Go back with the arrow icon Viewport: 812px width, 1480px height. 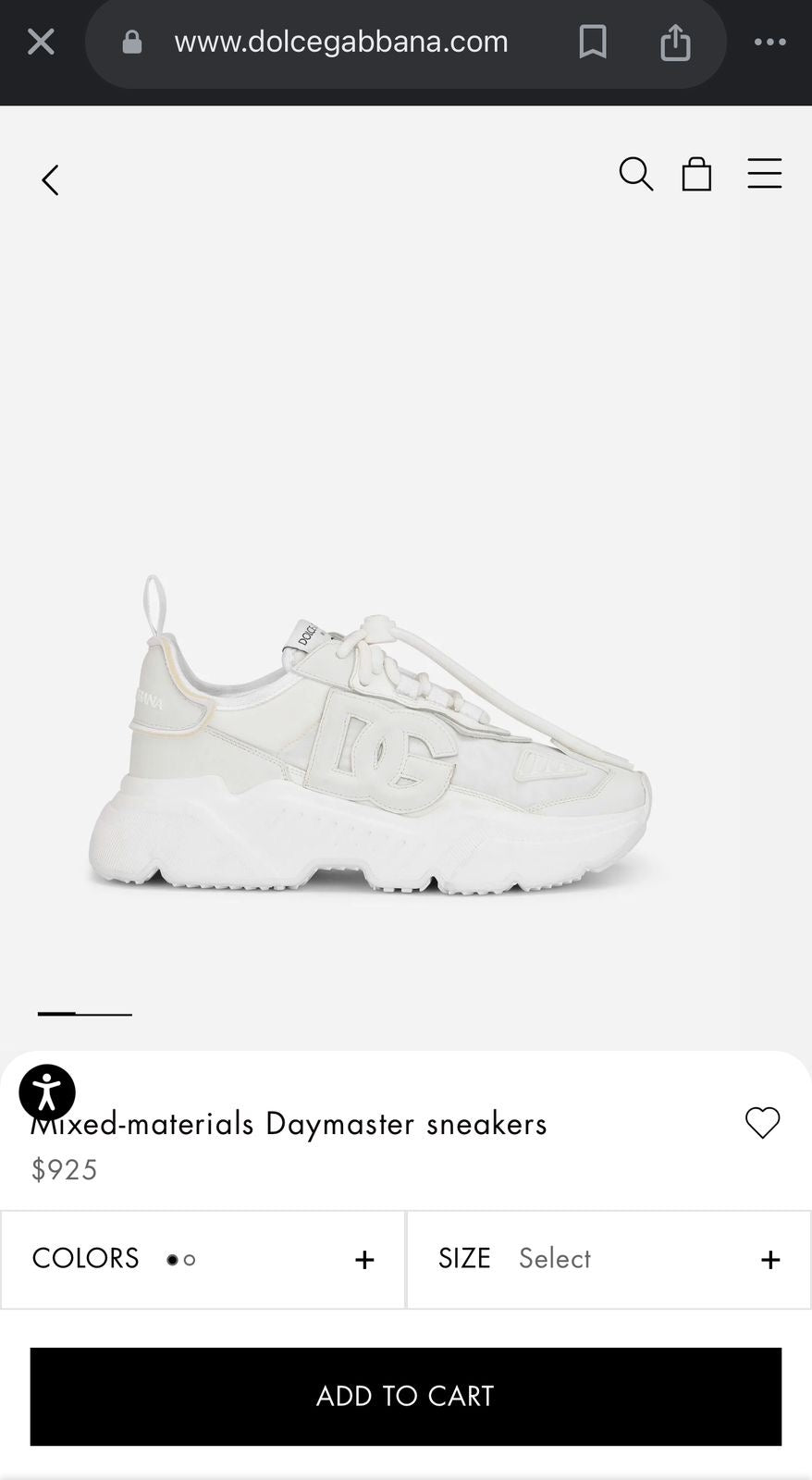pyautogui.click(x=50, y=180)
